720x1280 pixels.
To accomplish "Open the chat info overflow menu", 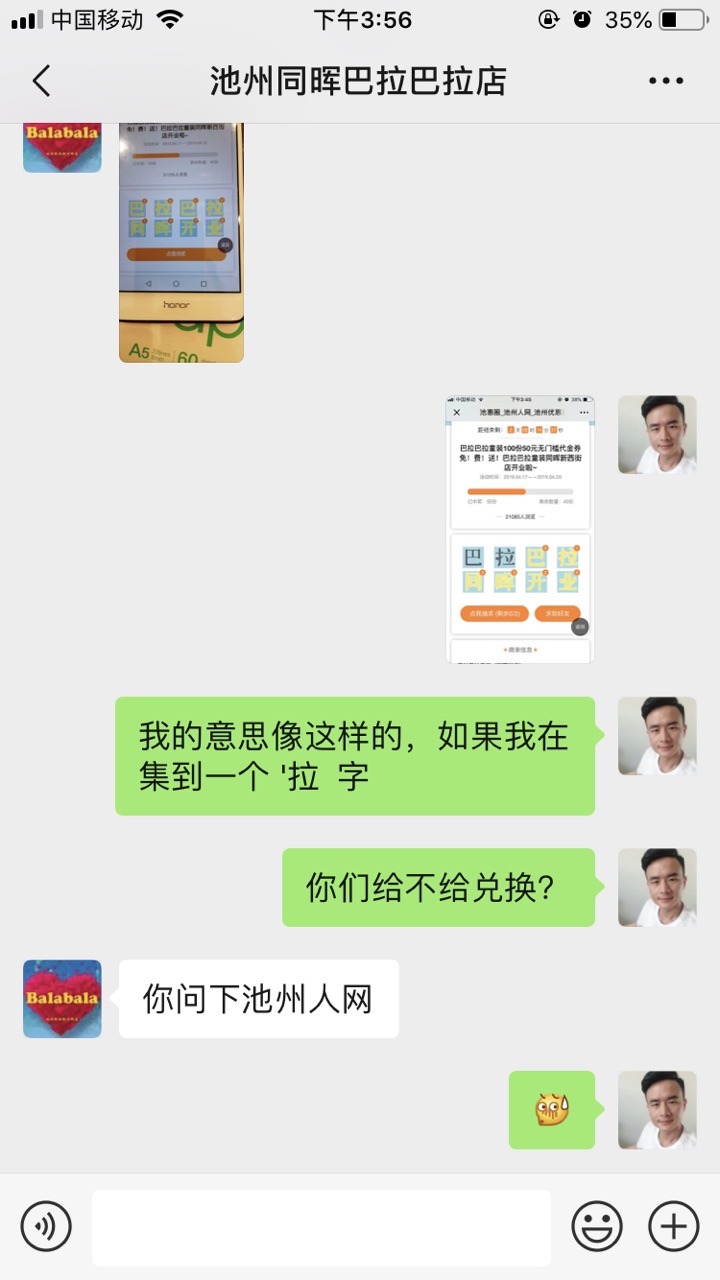I will (x=666, y=81).
